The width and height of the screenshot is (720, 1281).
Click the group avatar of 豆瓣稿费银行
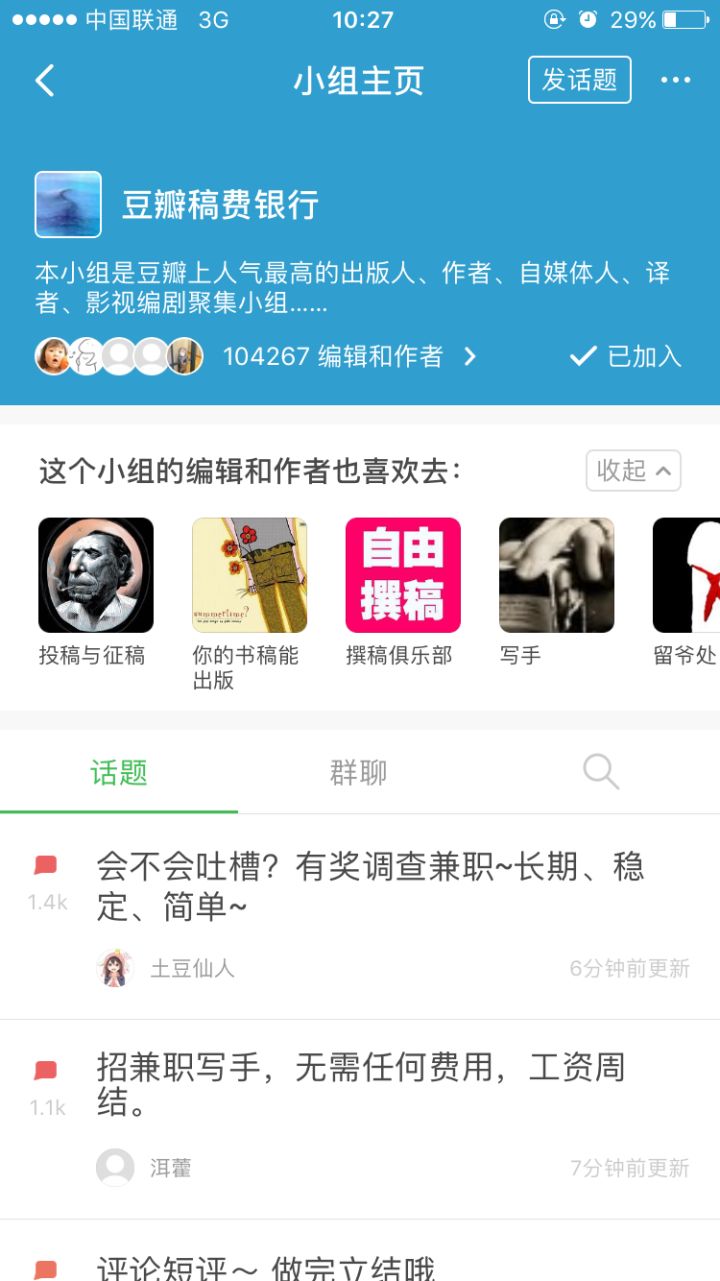[x=67, y=203]
